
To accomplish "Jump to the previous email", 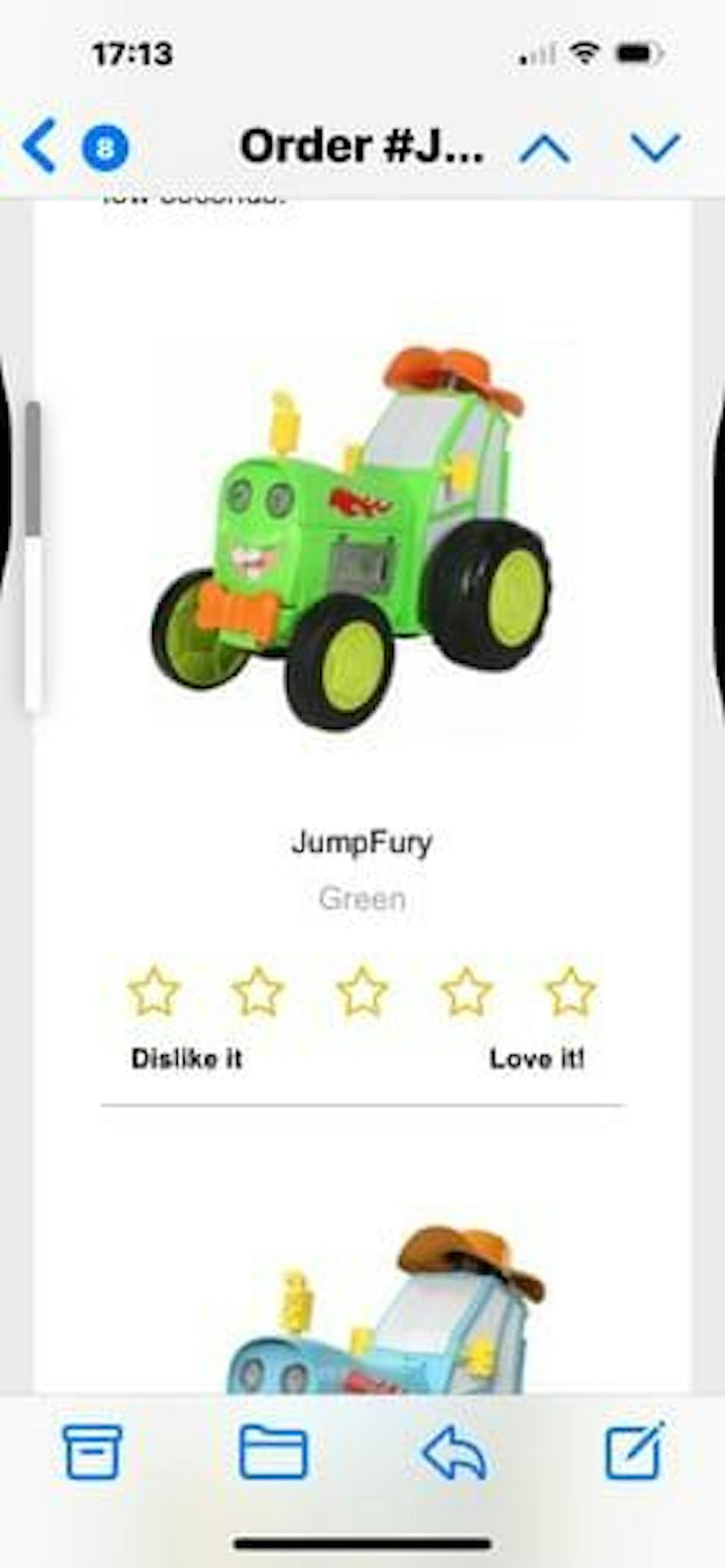I will click(x=544, y=148).
